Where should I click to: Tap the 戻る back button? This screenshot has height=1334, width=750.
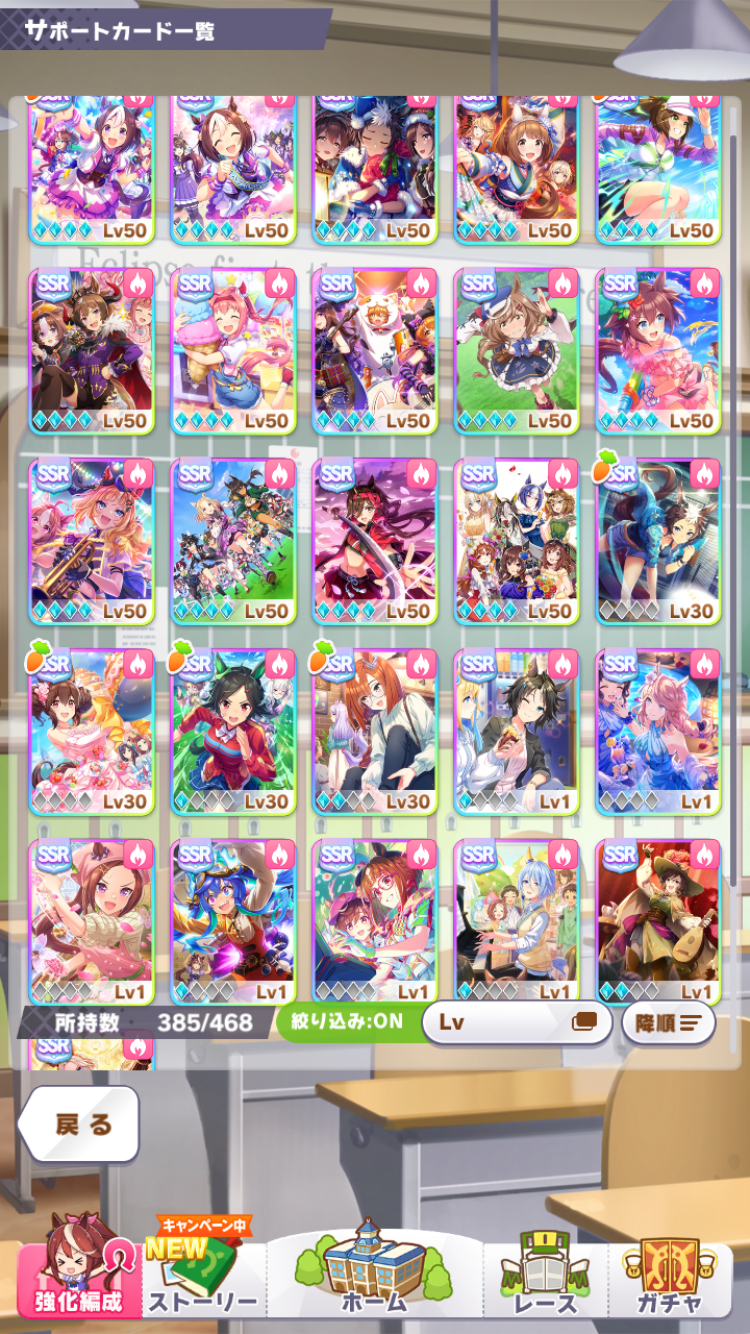click(78, 1124)
